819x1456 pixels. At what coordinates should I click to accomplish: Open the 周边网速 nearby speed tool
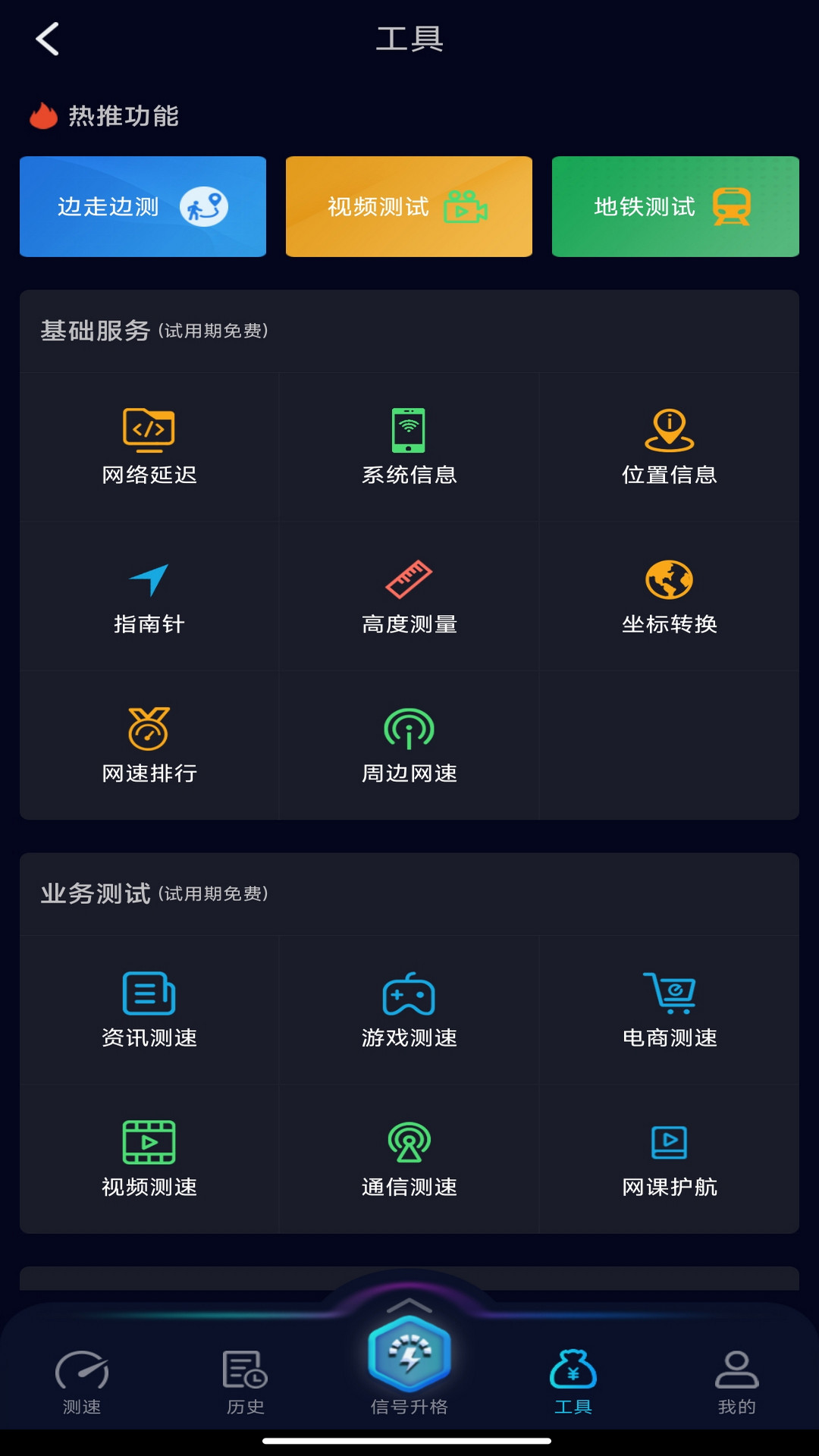point(409,745)
